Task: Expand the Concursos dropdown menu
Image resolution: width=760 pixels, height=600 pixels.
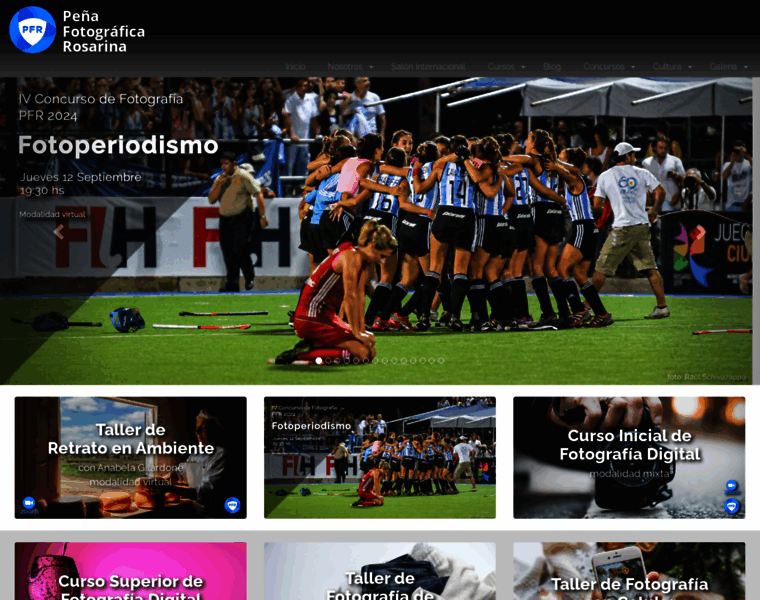Action: (609, 66)
